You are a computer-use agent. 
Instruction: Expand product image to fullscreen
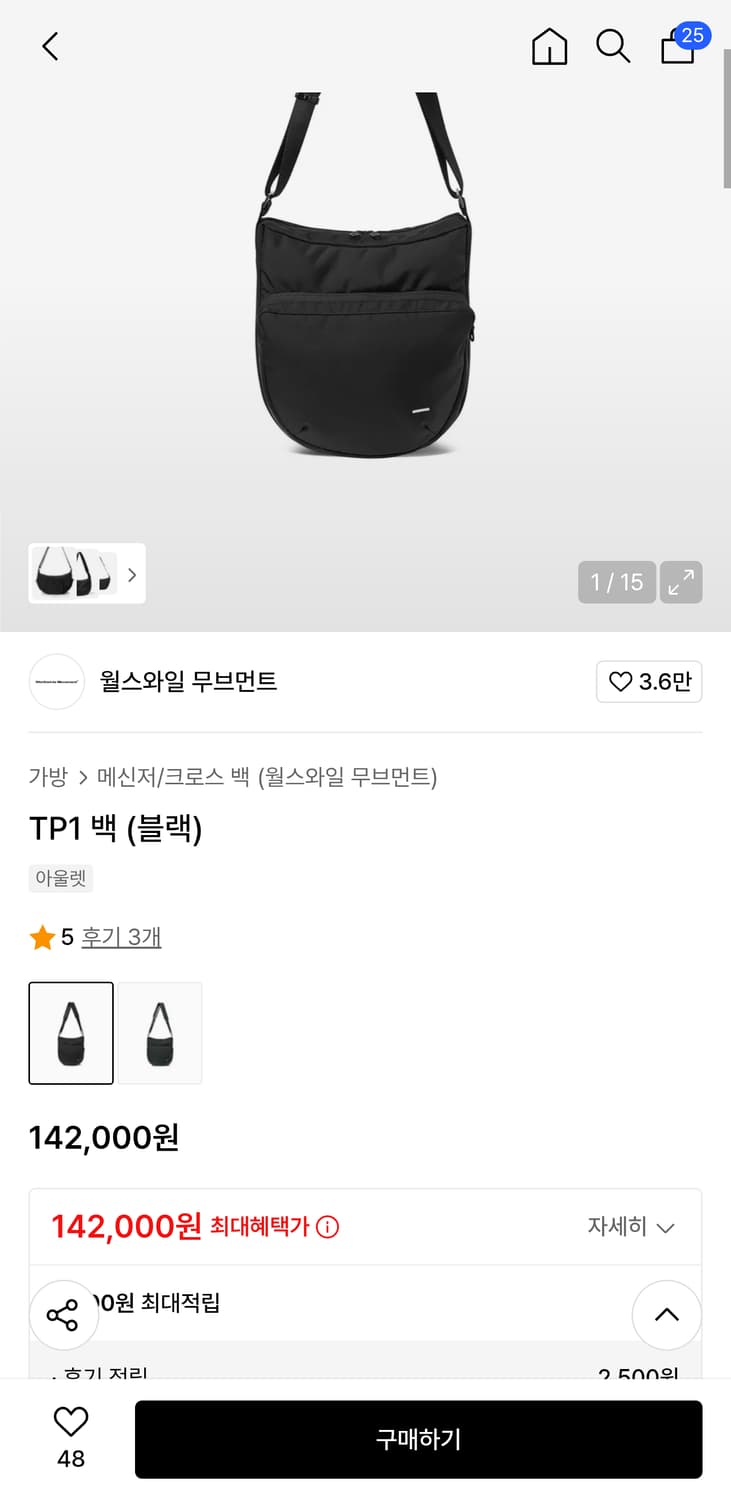pos(681,582)
